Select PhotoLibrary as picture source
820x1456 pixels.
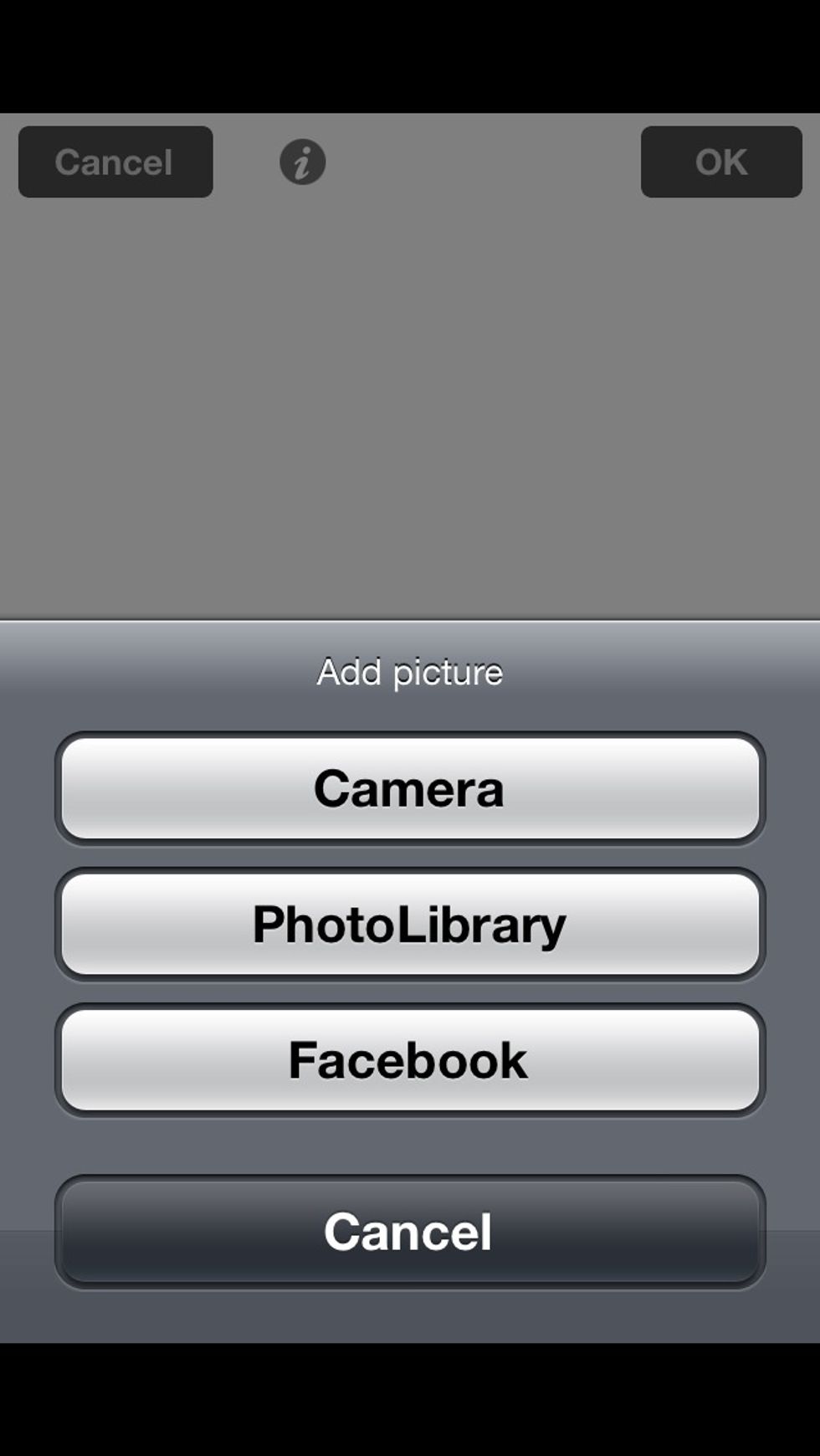click(410, 925)
